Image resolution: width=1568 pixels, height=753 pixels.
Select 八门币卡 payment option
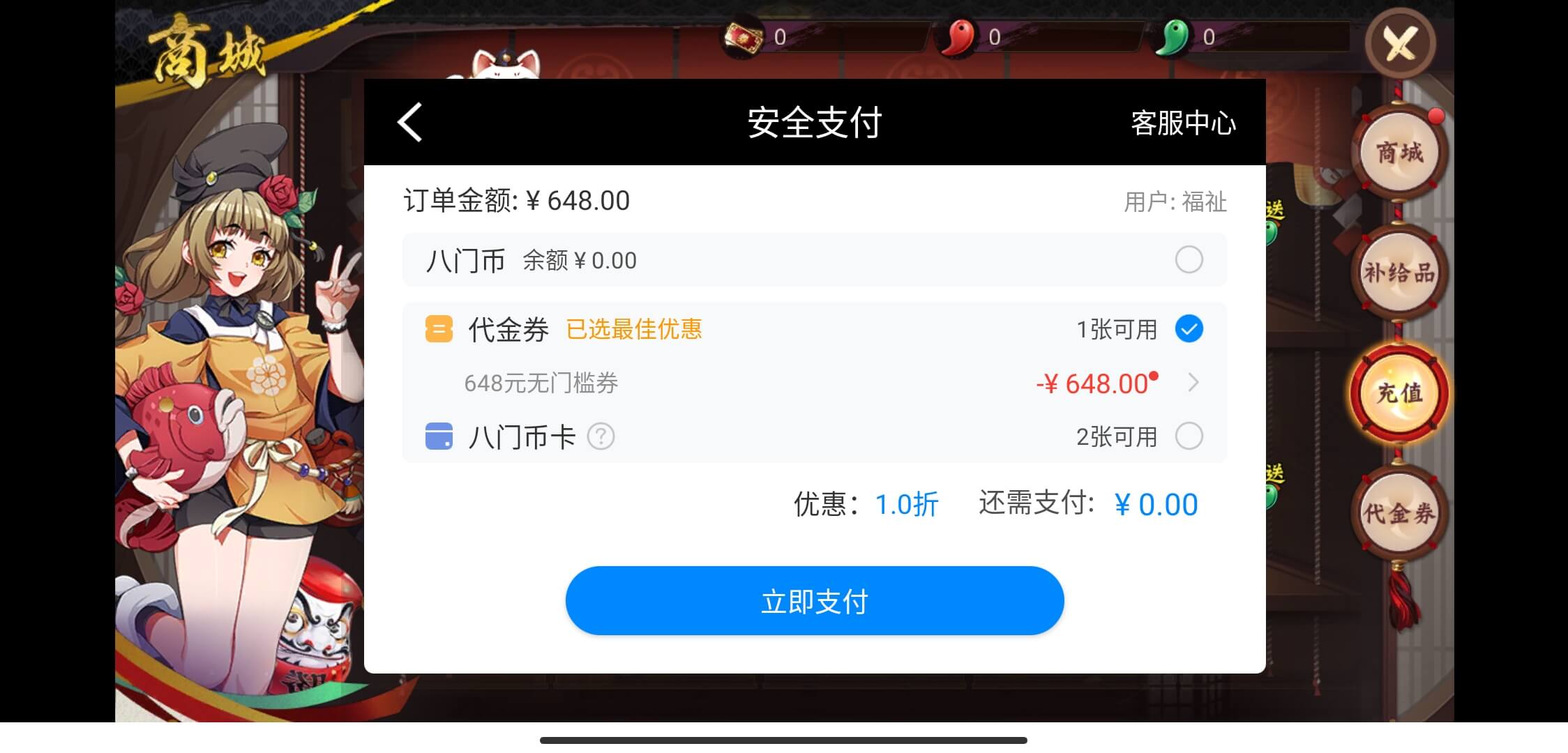tap(1189, 436)
